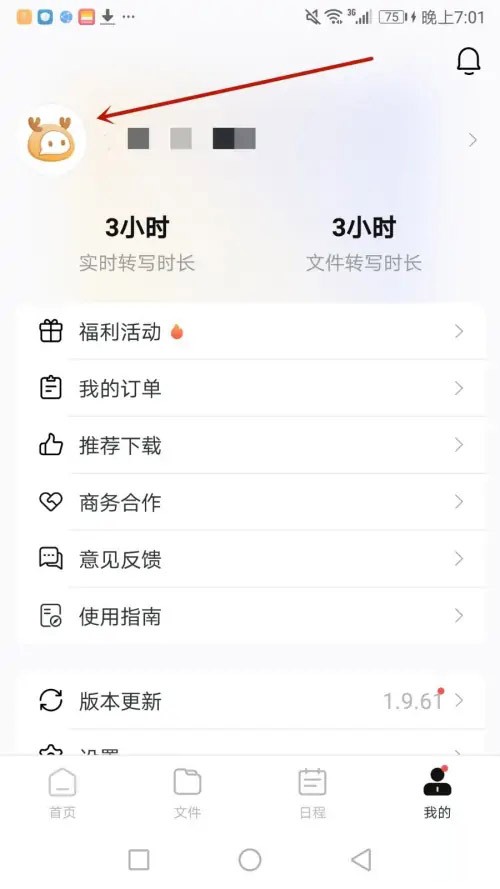Open 使用指南 user guide
The width and height of the screenshot is (500, 889).
(x=250, y=616)
